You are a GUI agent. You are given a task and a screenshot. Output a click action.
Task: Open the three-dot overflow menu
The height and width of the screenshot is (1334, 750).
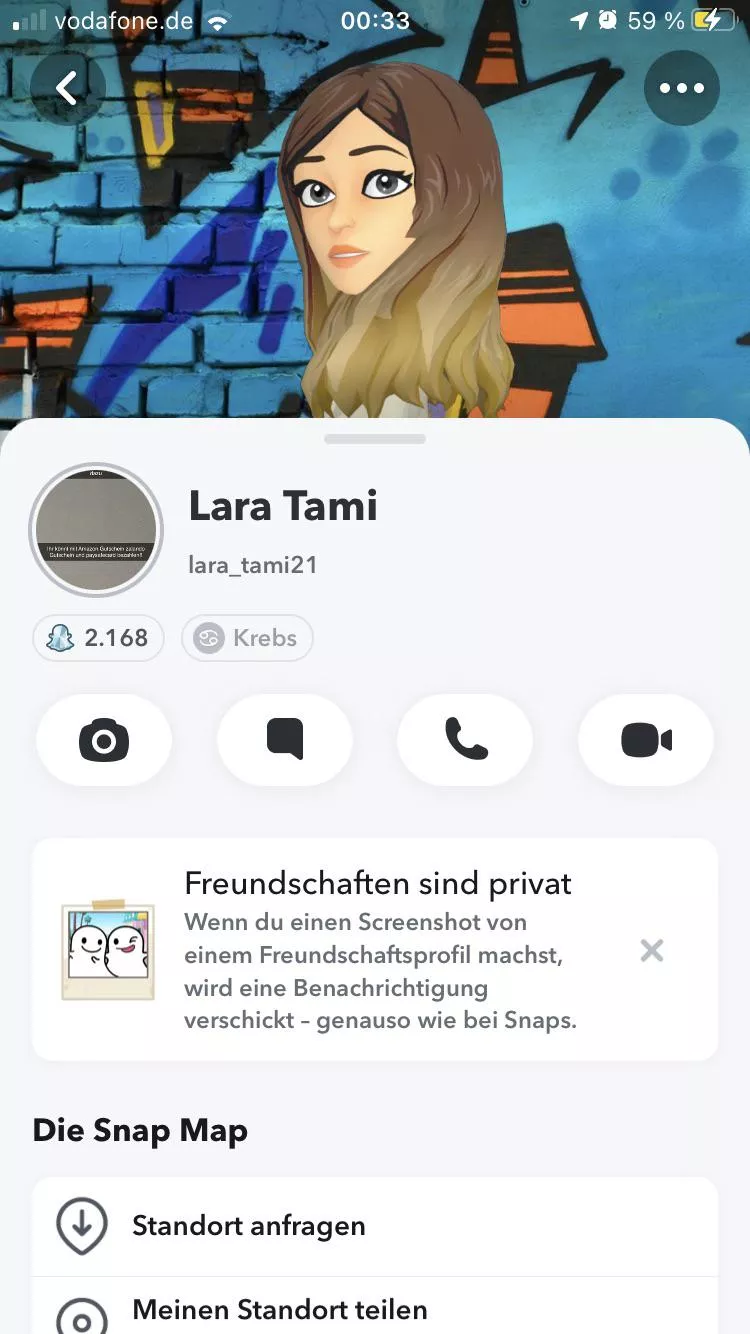(681, 88)
